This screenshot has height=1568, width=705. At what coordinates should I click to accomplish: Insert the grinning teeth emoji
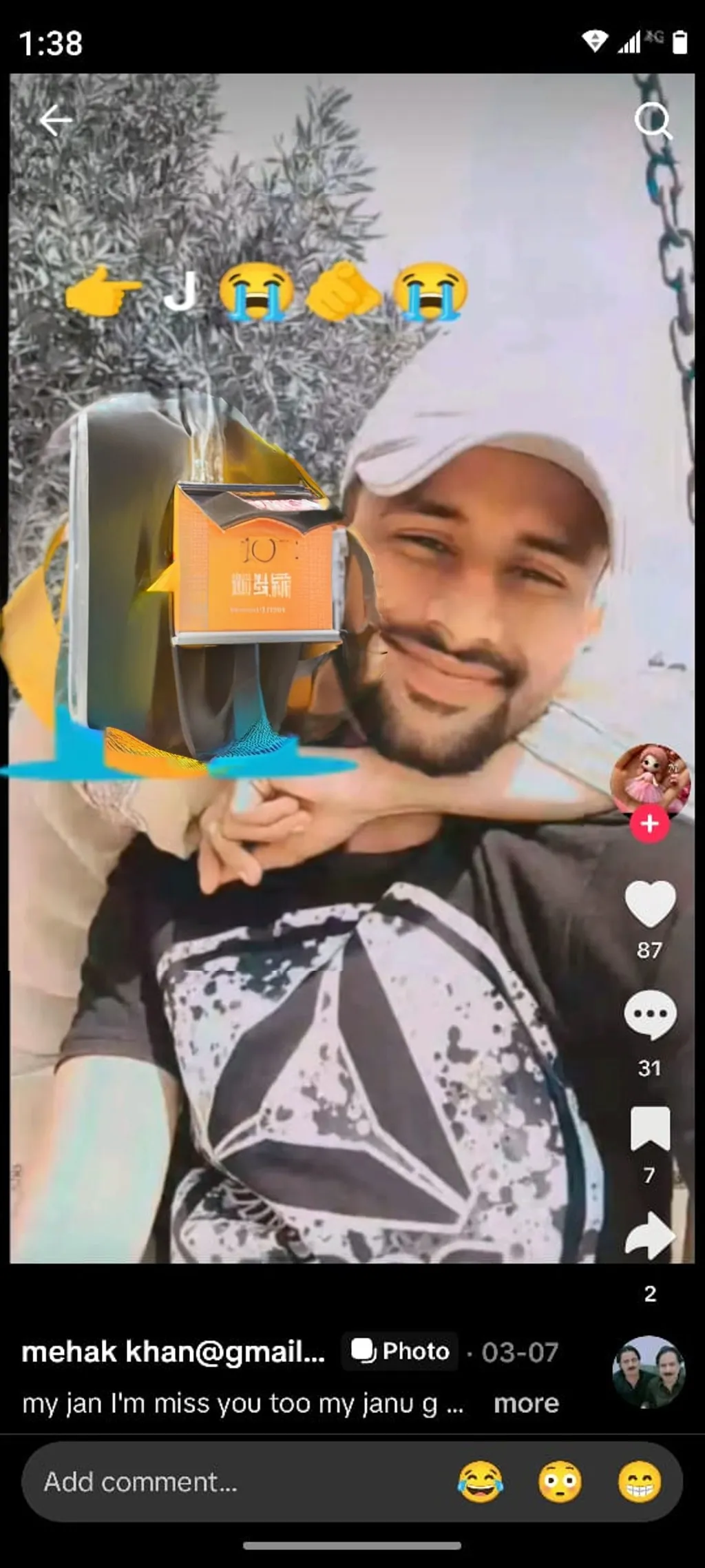coord(640,1482)
